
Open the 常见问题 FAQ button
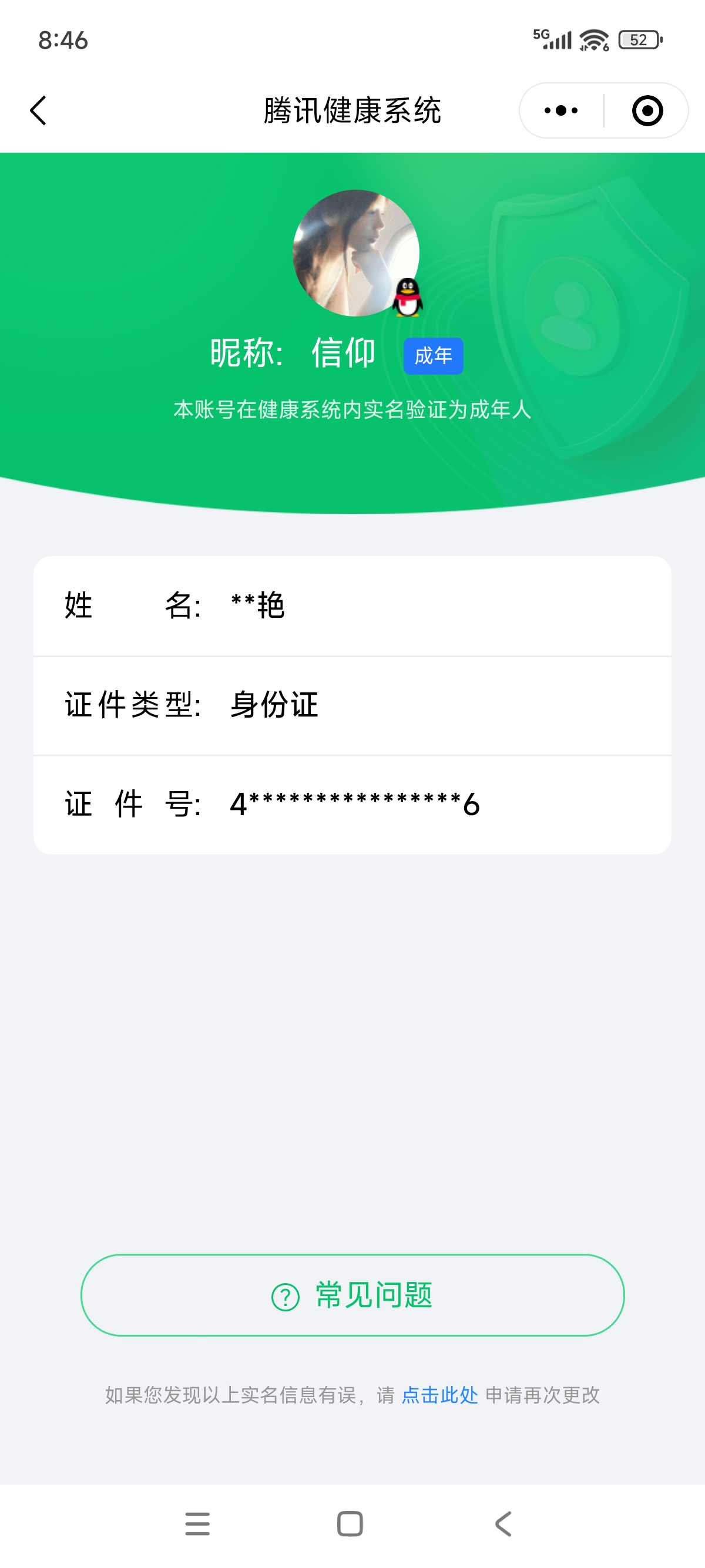352,1295
